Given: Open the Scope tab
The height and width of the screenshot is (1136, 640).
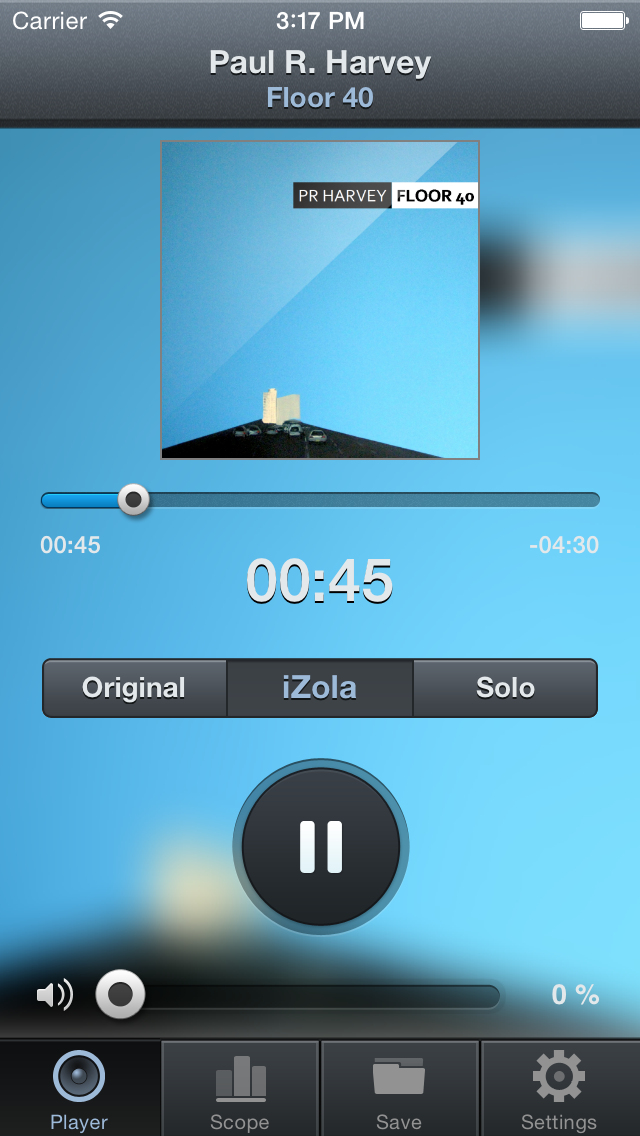Looking at the screenshot, I should coord(240,1088).
